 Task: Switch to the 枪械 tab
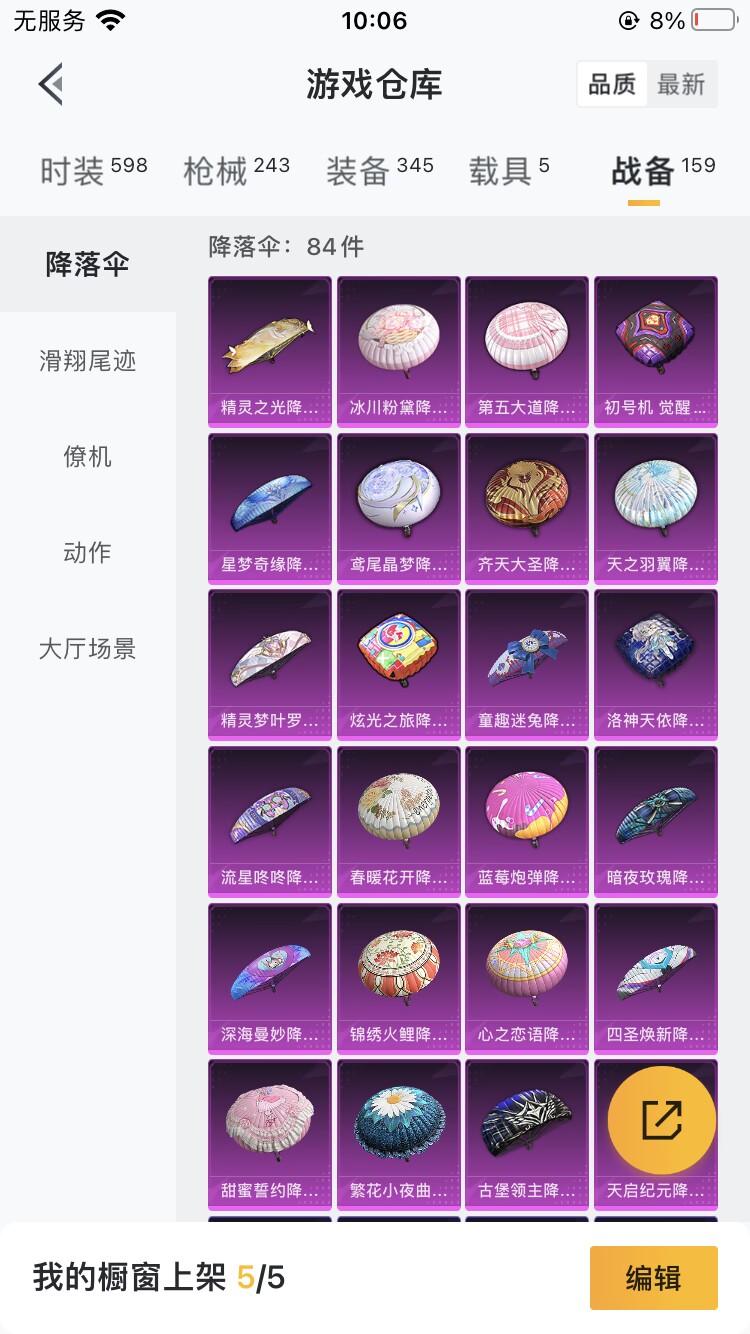click(237, 171)
